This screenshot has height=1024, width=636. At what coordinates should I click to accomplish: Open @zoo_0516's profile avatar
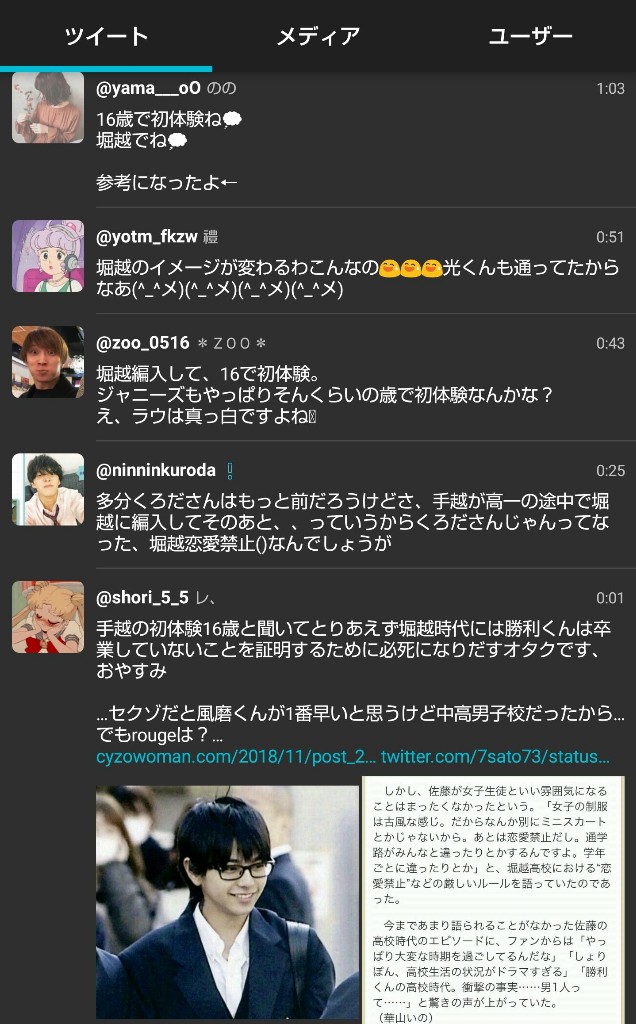(48, 362)
